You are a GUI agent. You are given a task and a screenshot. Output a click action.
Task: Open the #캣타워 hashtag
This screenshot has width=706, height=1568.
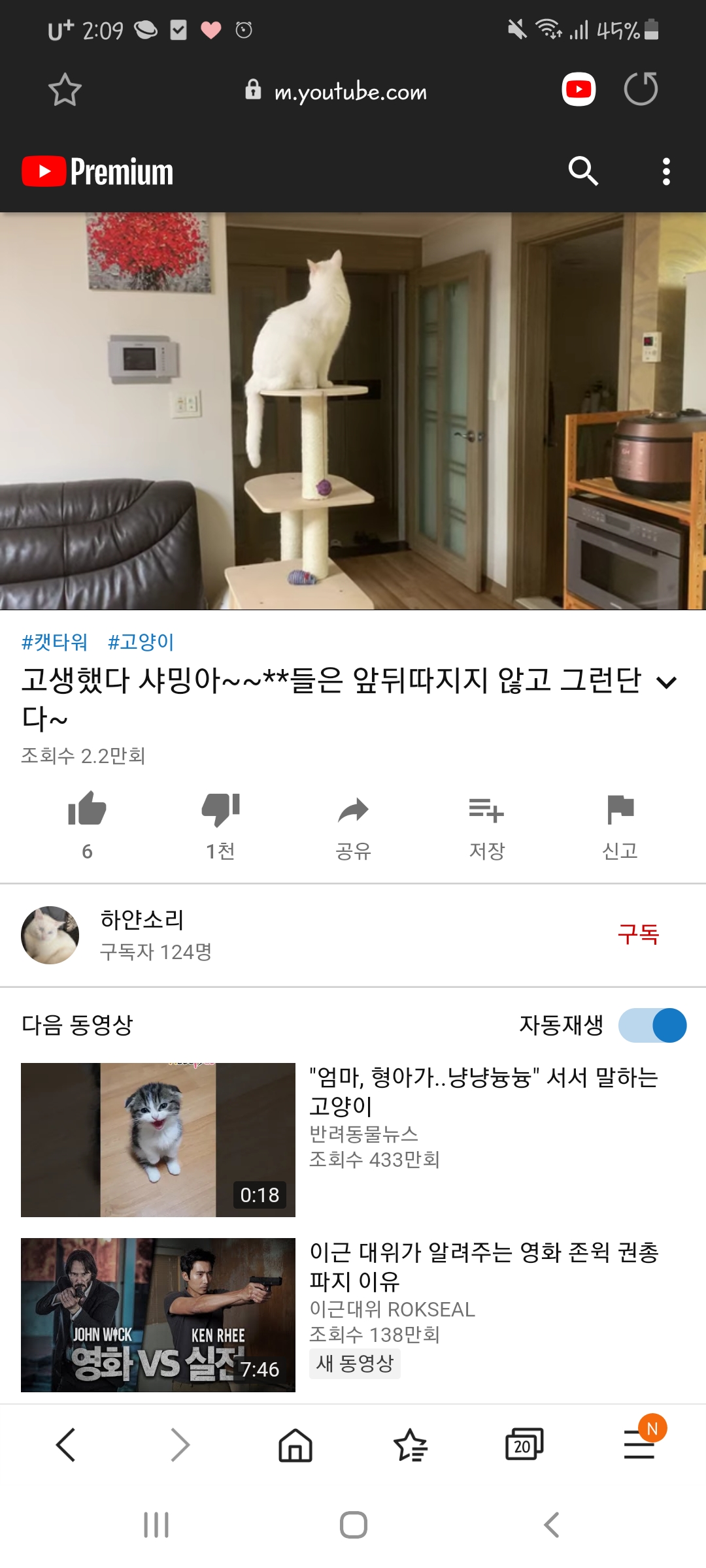54,642
